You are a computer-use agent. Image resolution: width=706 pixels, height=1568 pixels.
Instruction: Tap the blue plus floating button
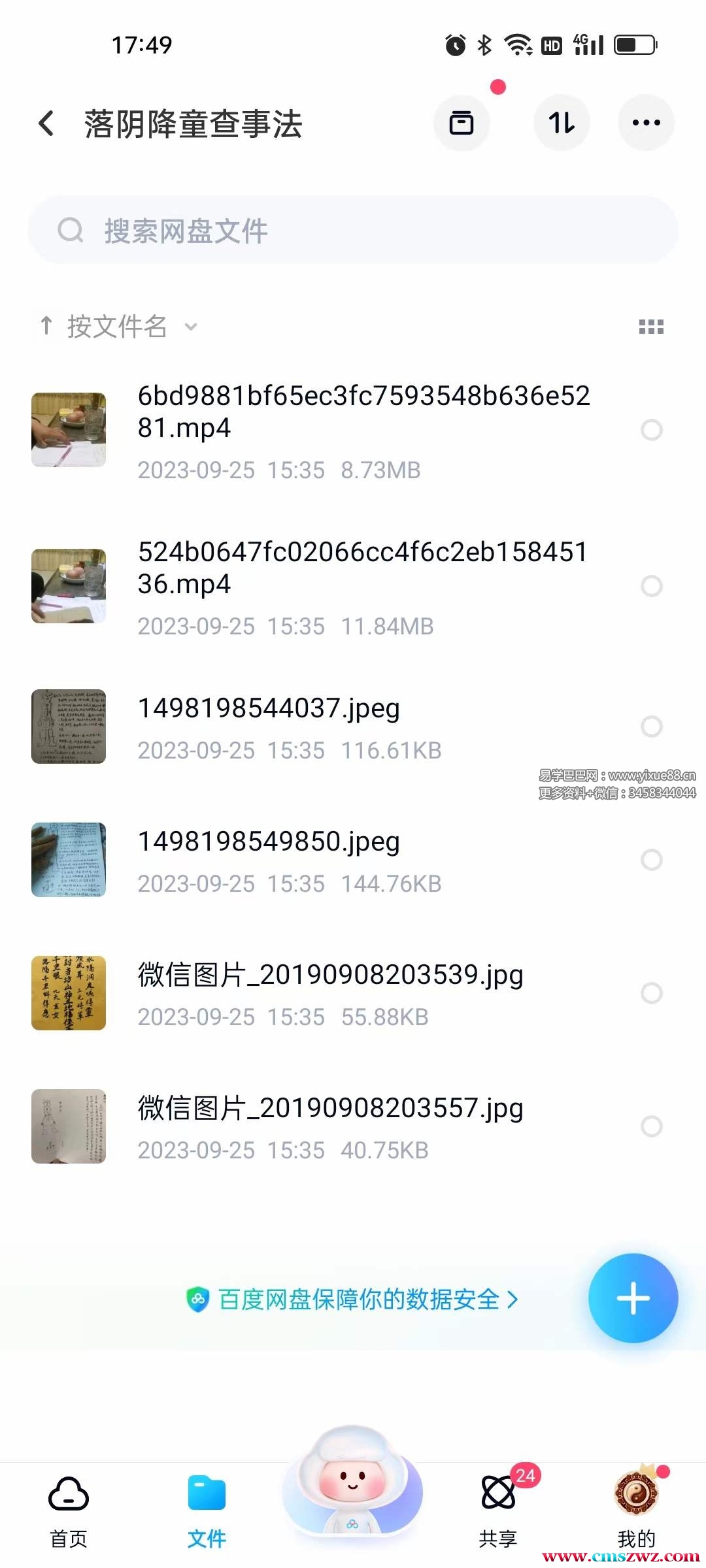click(633, 1298)
